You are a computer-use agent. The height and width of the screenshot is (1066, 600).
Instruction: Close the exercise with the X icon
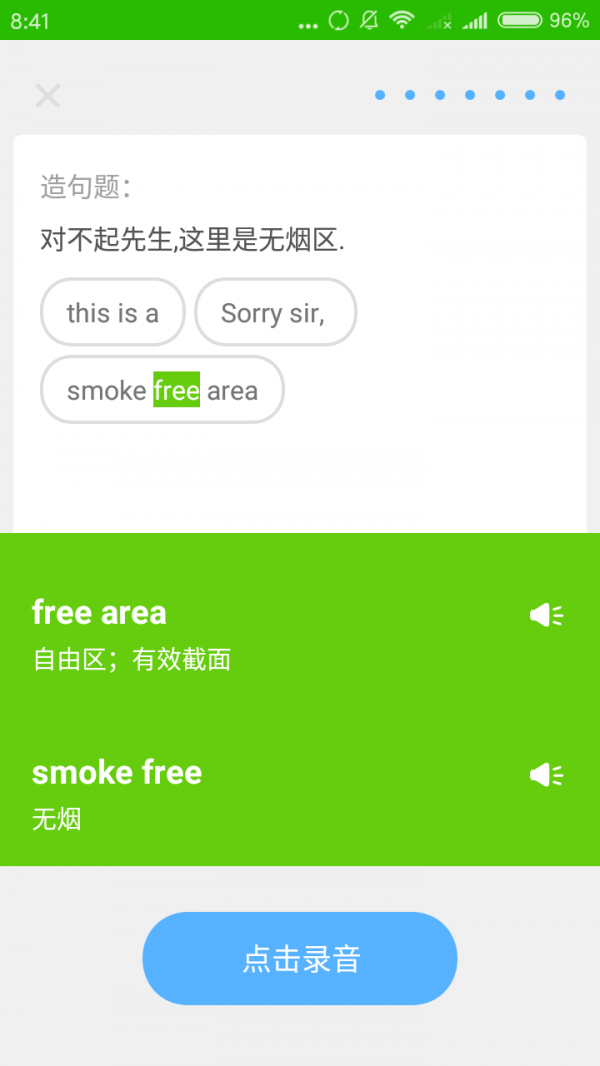(48, 96)
